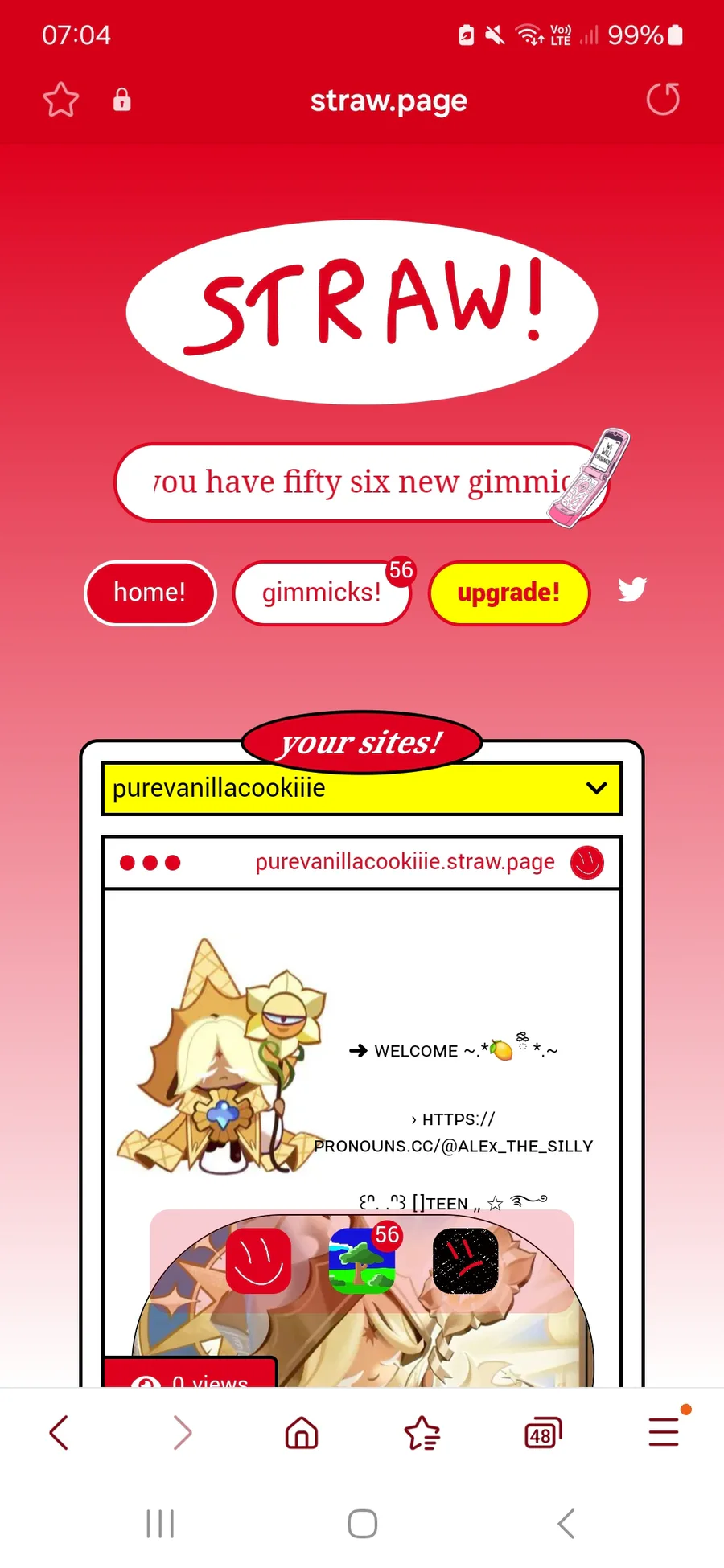Reload the straw.page site
Viewport: 724px width, 1568px height.
click(663, 100)
